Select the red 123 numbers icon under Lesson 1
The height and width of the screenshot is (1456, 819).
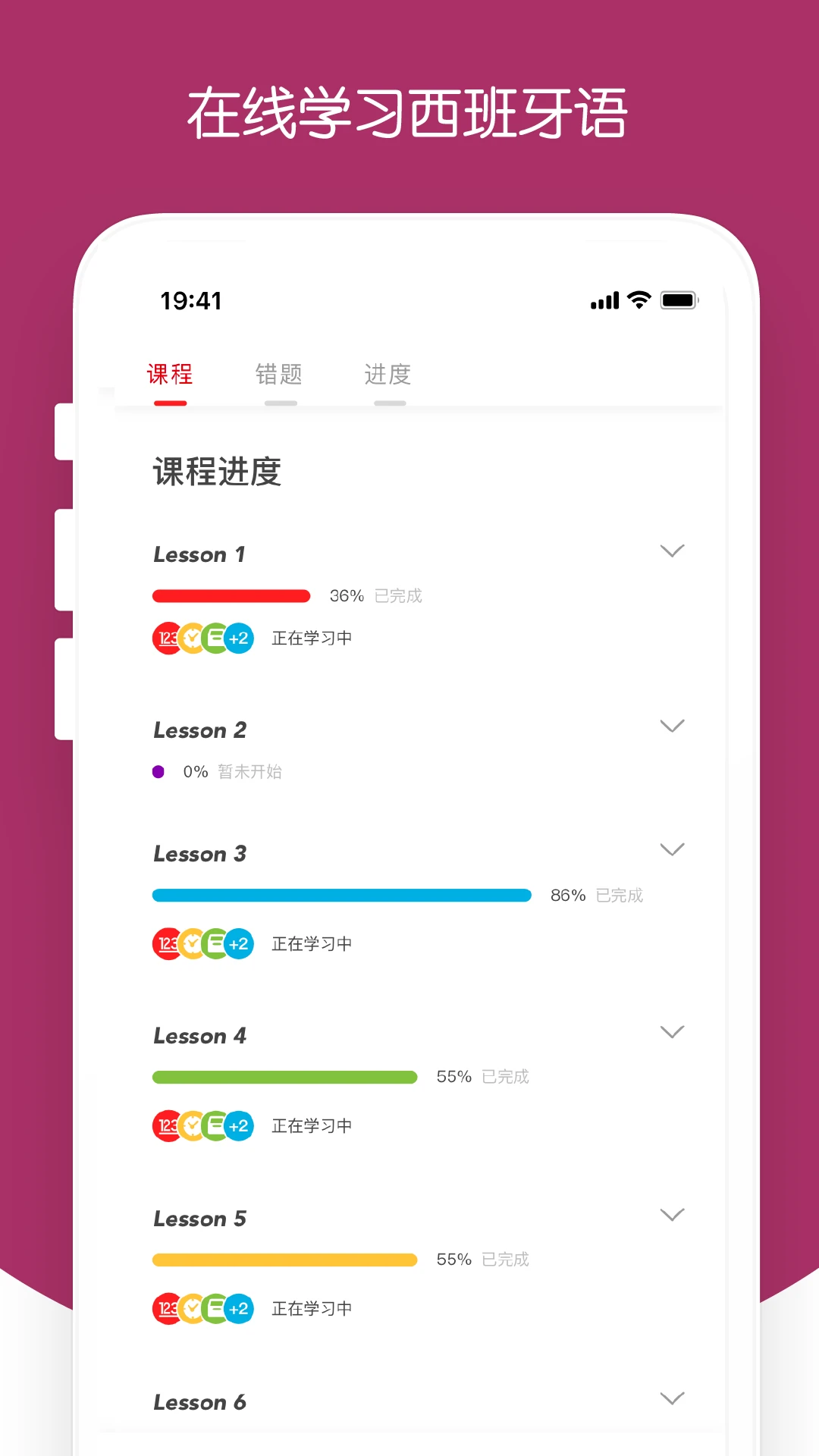pos(167,639)
